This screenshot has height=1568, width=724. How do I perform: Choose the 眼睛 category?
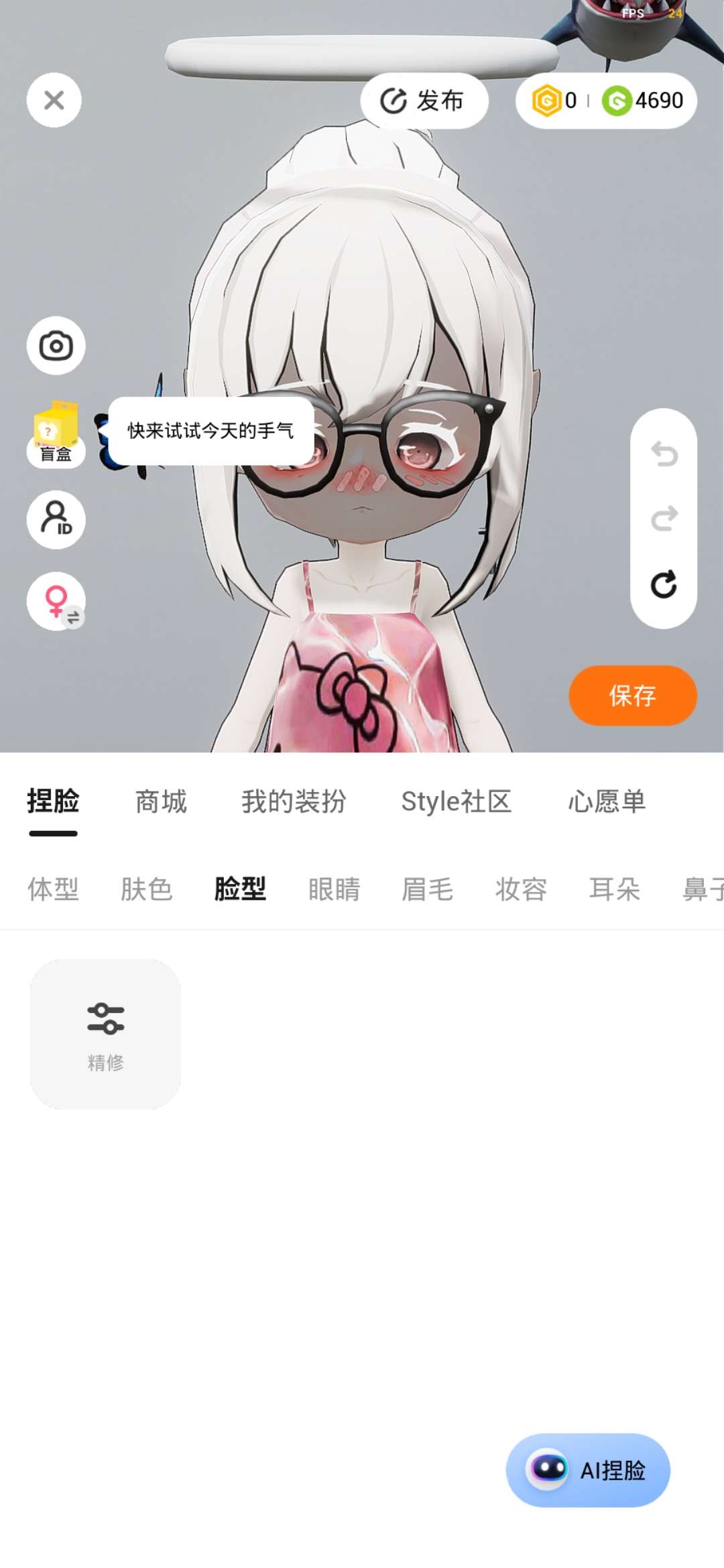click(x=334, y=889)
